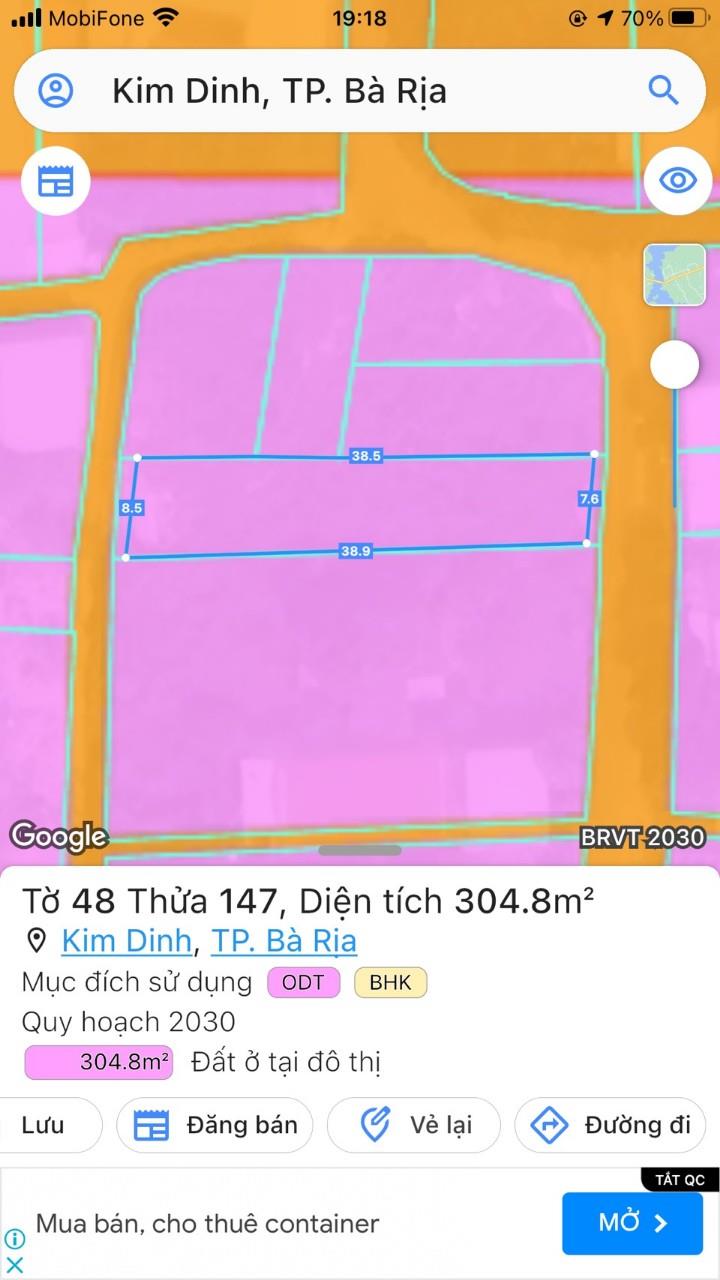
Task: Turn off ads with TẮT QC
Action: click(680, 1180)
